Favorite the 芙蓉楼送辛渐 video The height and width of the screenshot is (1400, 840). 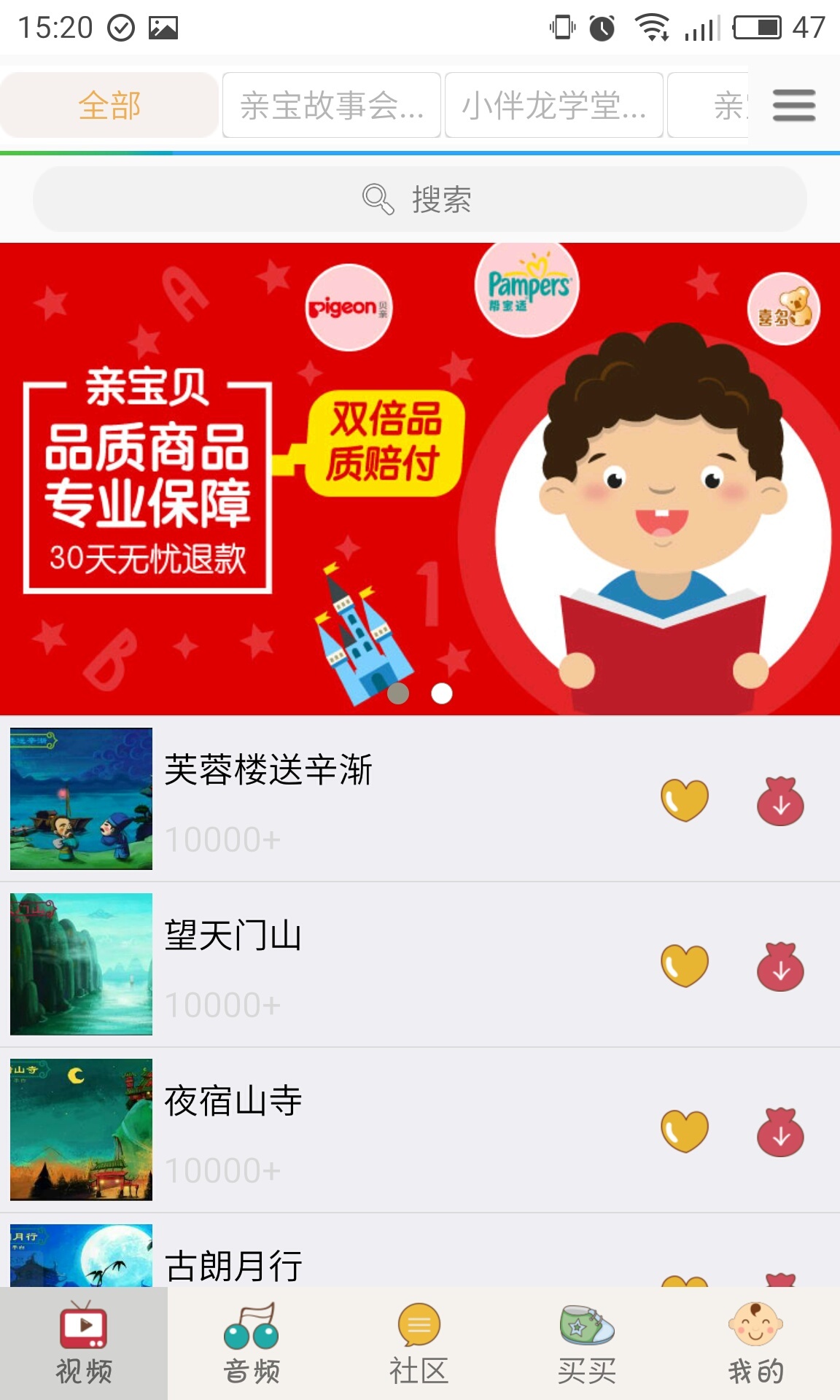tap(684, 800)
